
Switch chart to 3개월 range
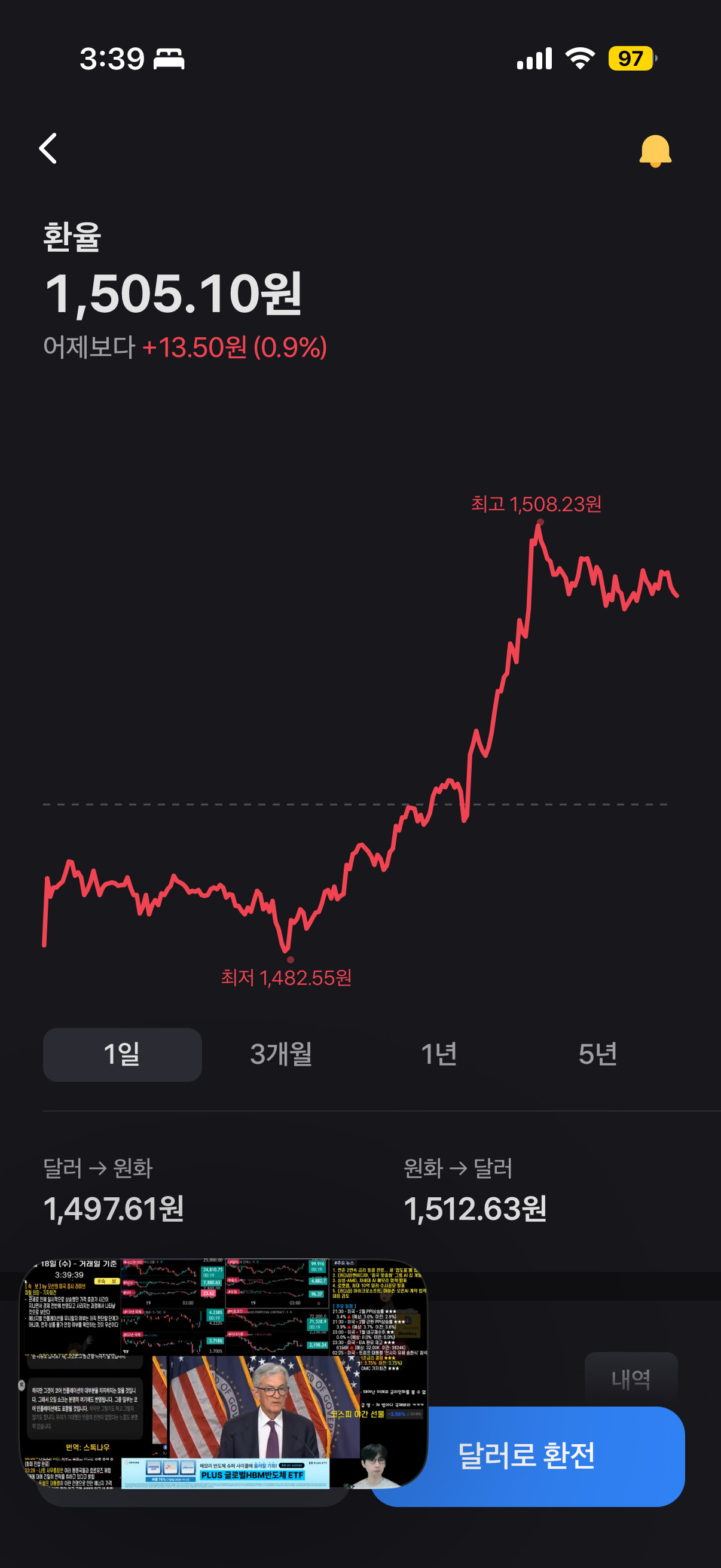(281, 1054)
